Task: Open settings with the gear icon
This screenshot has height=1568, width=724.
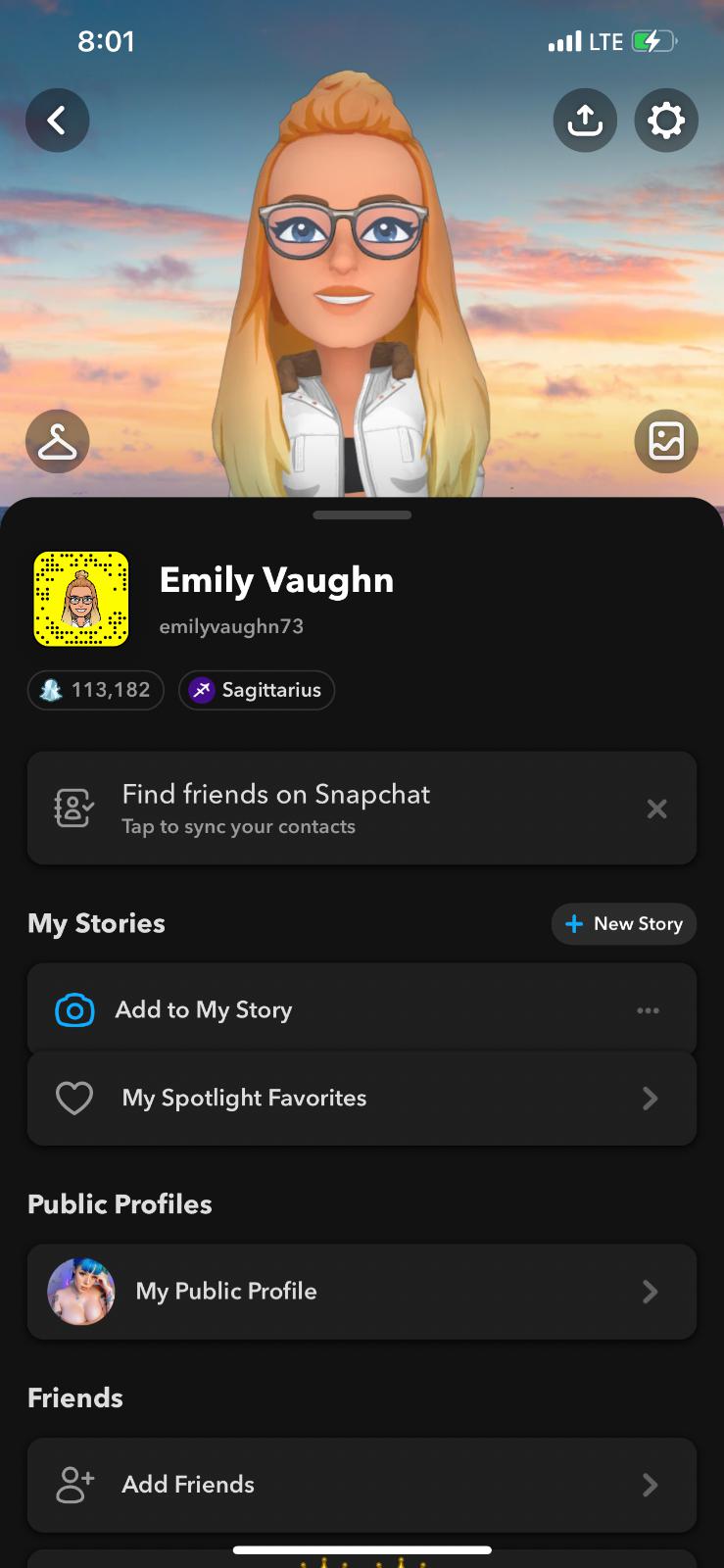Action: click(x=666, y=121)
